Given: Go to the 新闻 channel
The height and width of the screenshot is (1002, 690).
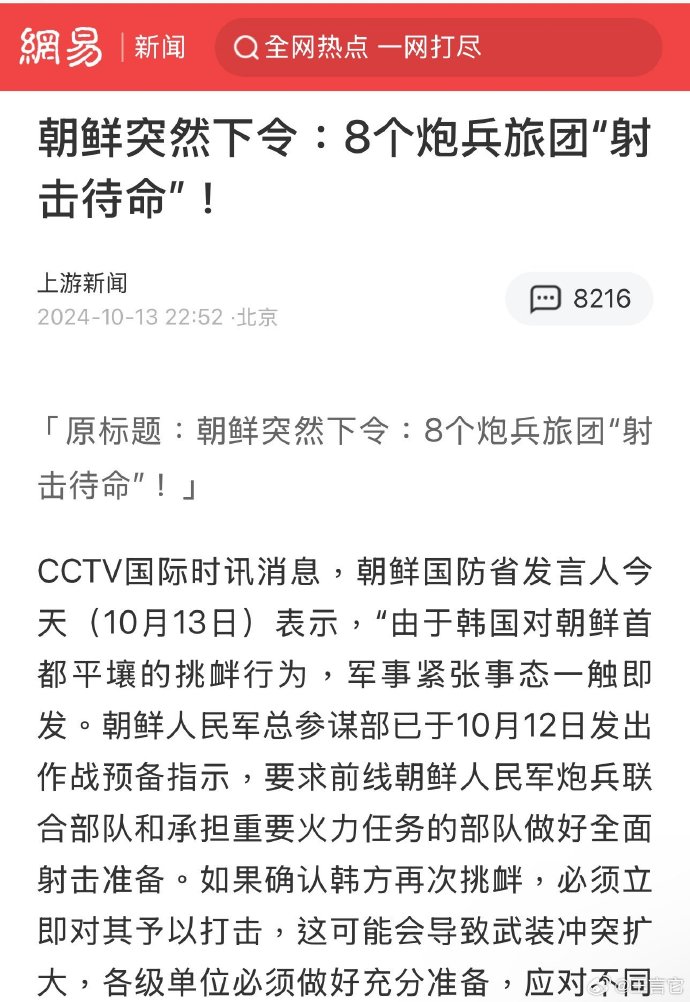Looking at the screenshot, I should 160,47.
